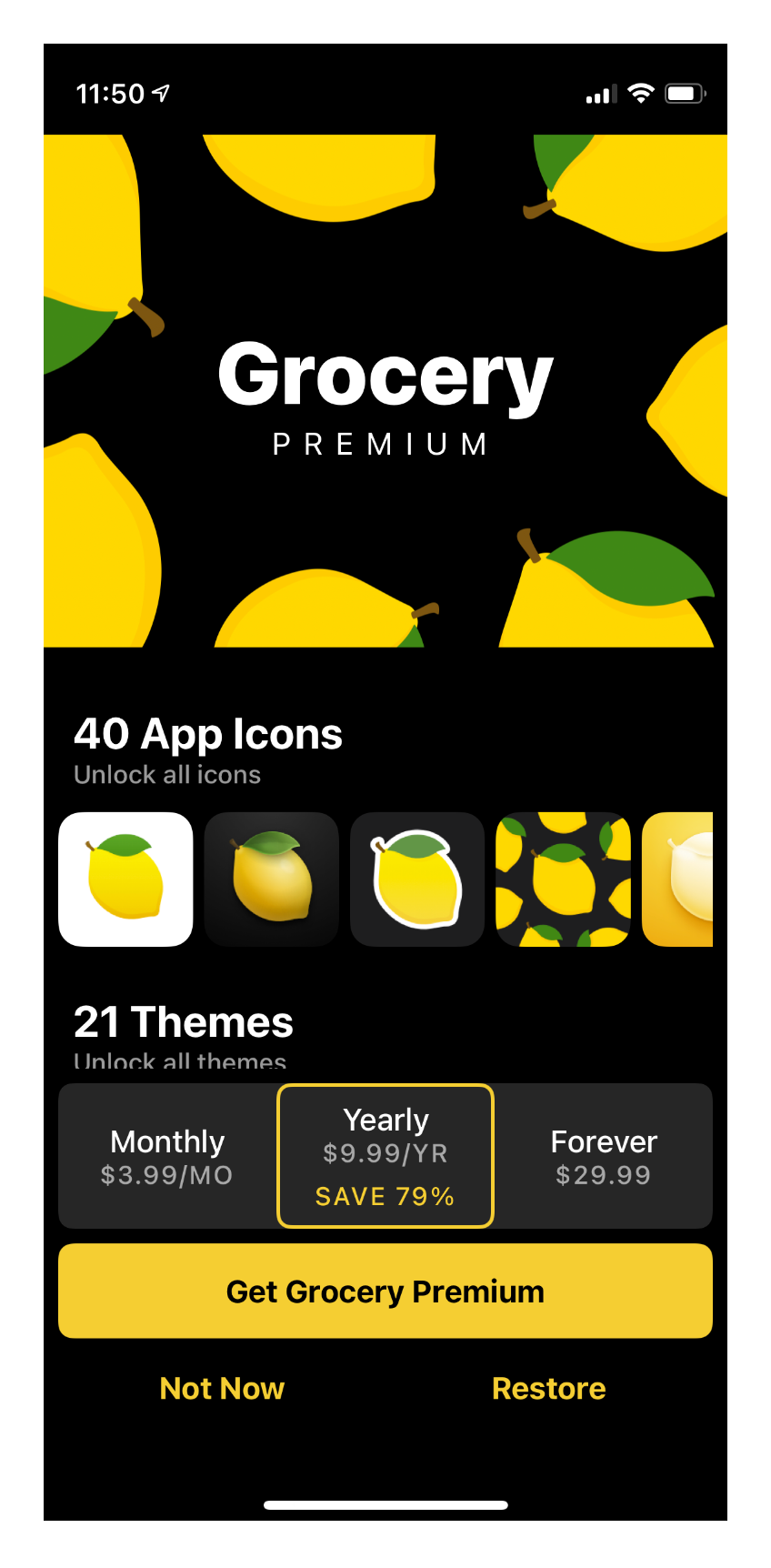Choose the Yearly $9.99 plan
The width and height of the screenshot is (771, 1568).
(x=385, y=1156)
